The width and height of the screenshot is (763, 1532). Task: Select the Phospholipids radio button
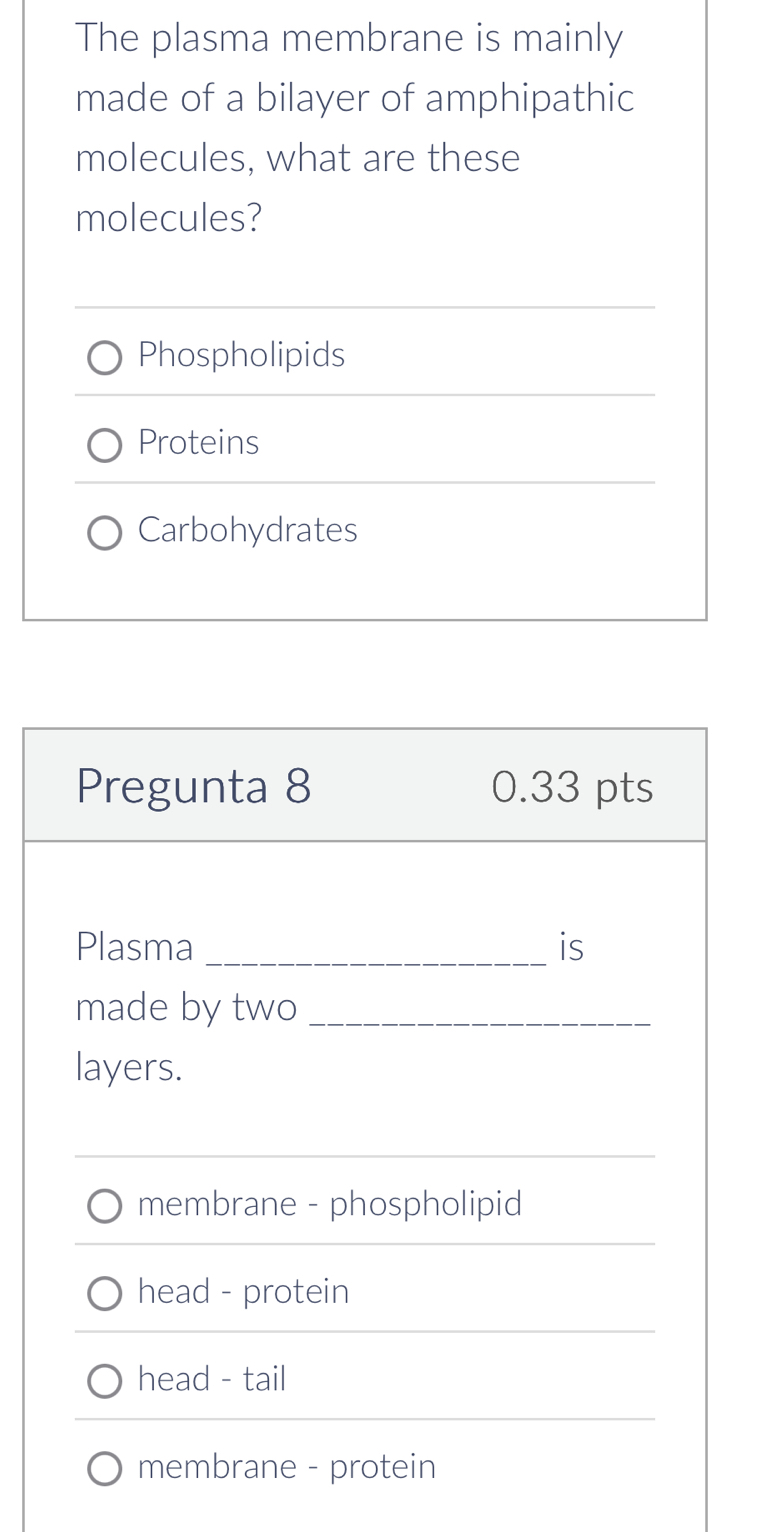coord(105,355)
